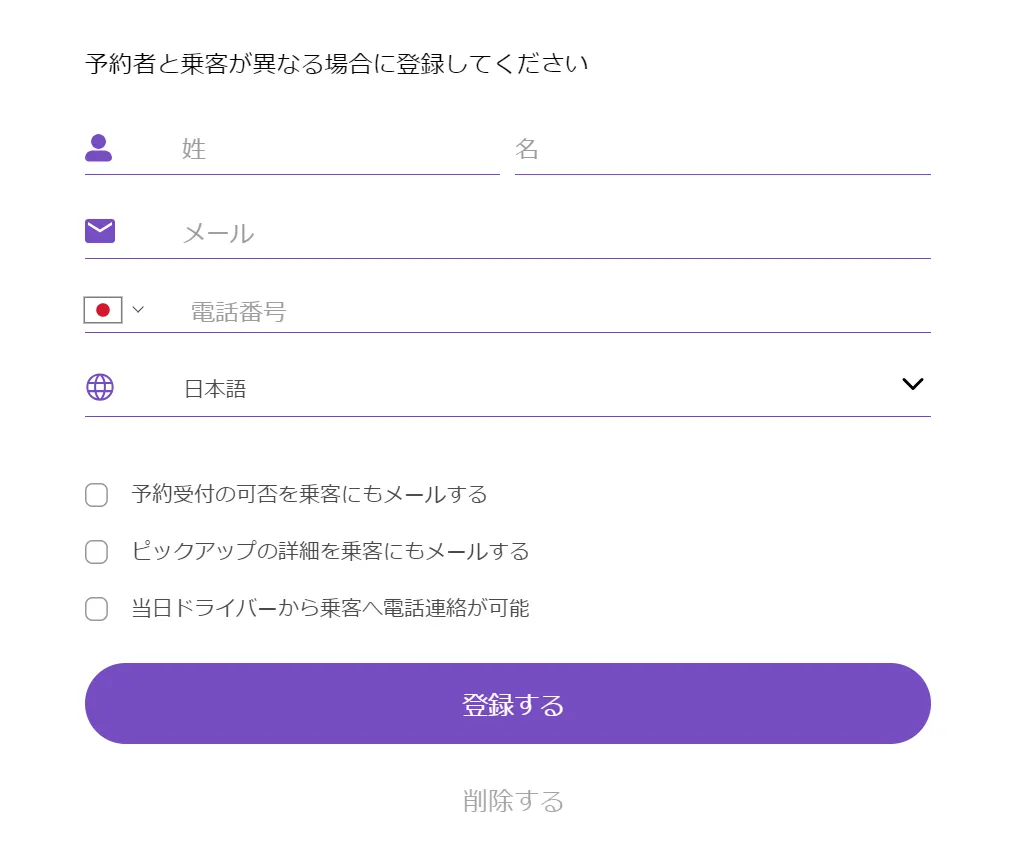Tap the 姓 (last name) field
This screenshot has height=863, width=1027.
coord(335,150)
